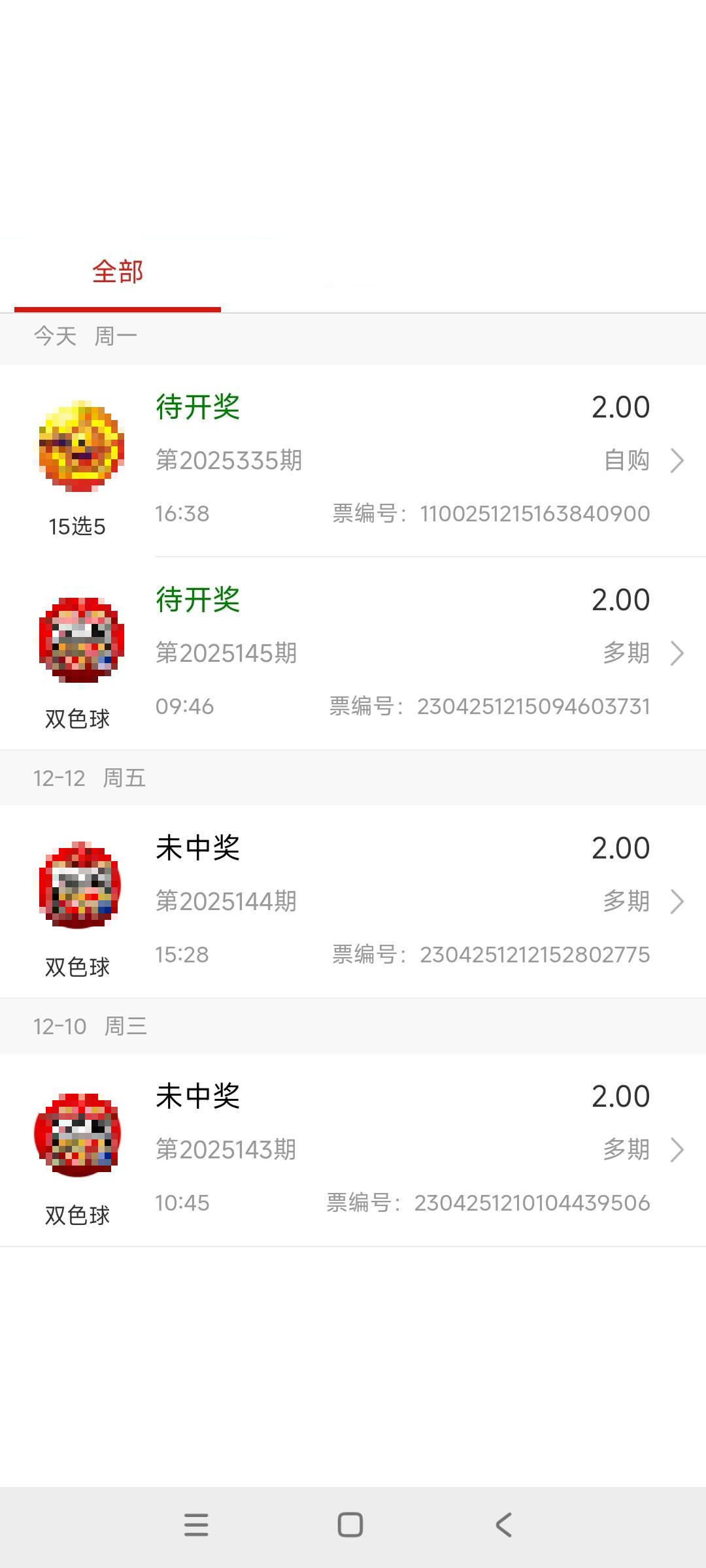The height and width of the screenshot is (1568, 706).
Task: Tap the 2.00 amount on the 15选5 ticket
Action: [x=621, y=406]
